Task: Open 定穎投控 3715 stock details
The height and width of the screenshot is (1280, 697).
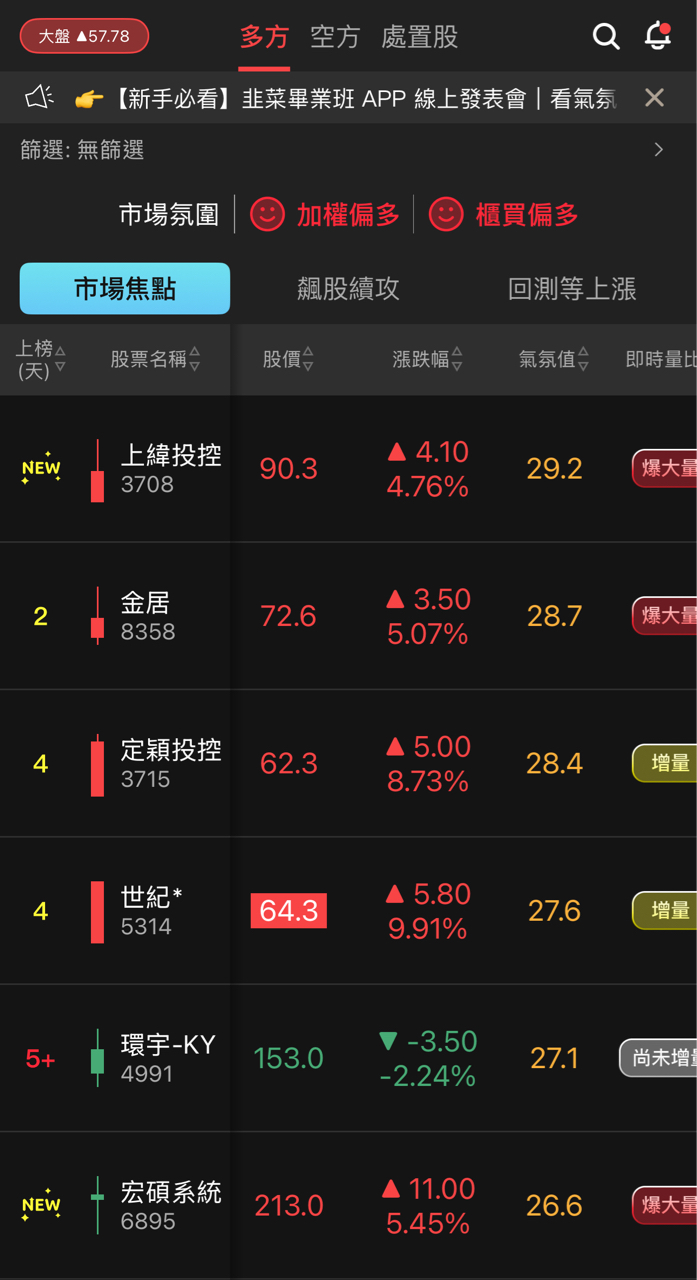Action: pos(170,763)
